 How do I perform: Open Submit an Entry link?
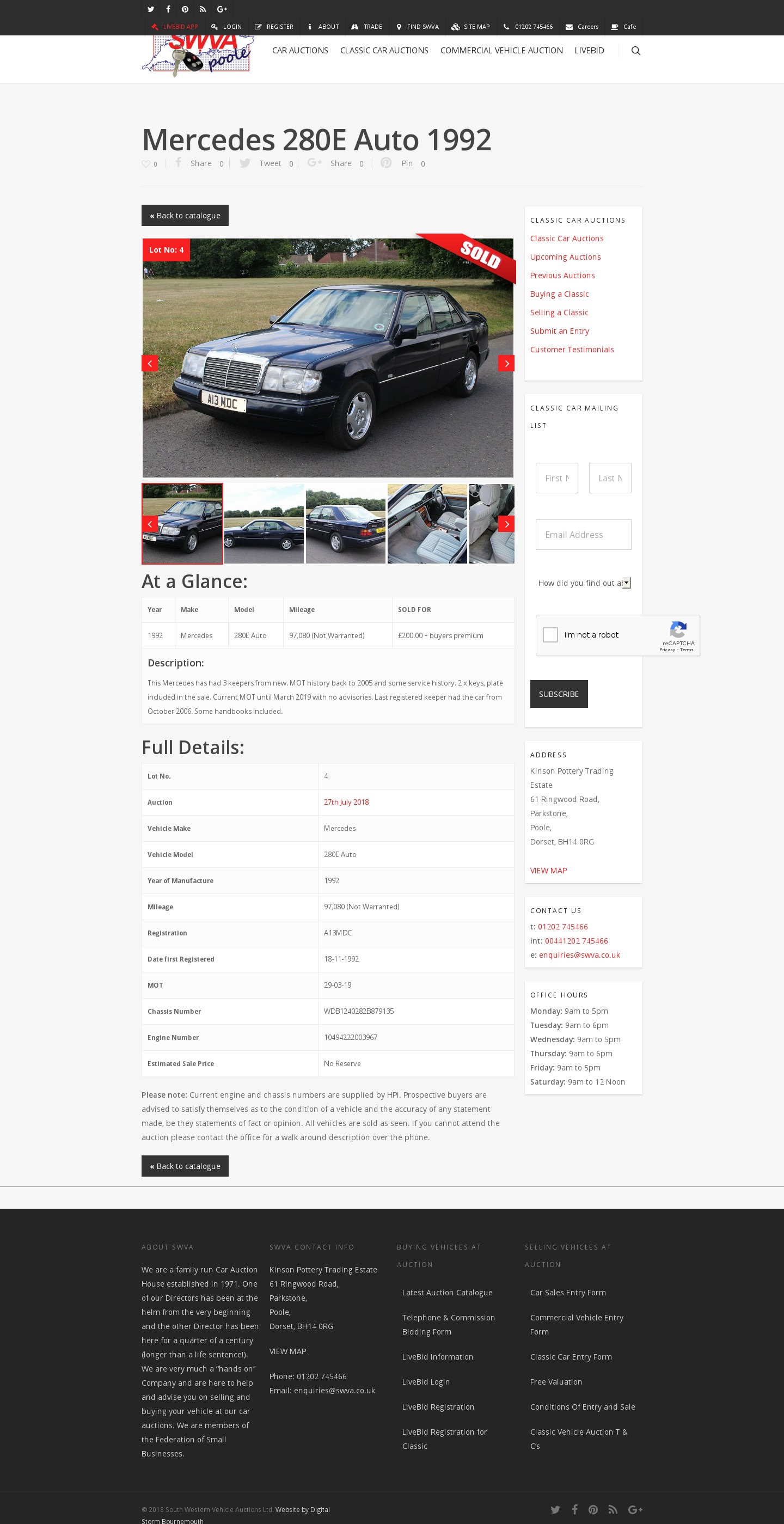(559, 330)
